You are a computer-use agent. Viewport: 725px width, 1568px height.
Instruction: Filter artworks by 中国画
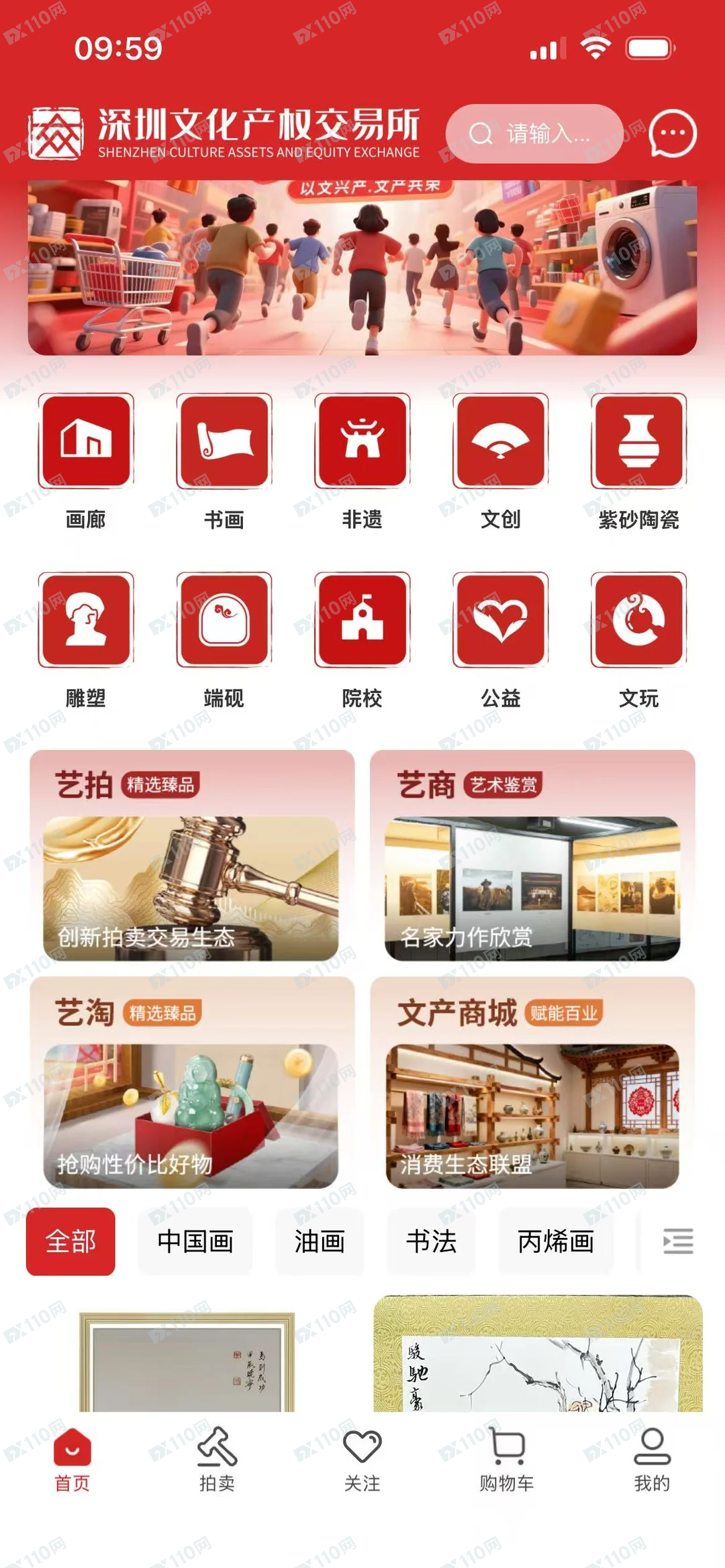pyautogui.click(x=195, y=1241)
